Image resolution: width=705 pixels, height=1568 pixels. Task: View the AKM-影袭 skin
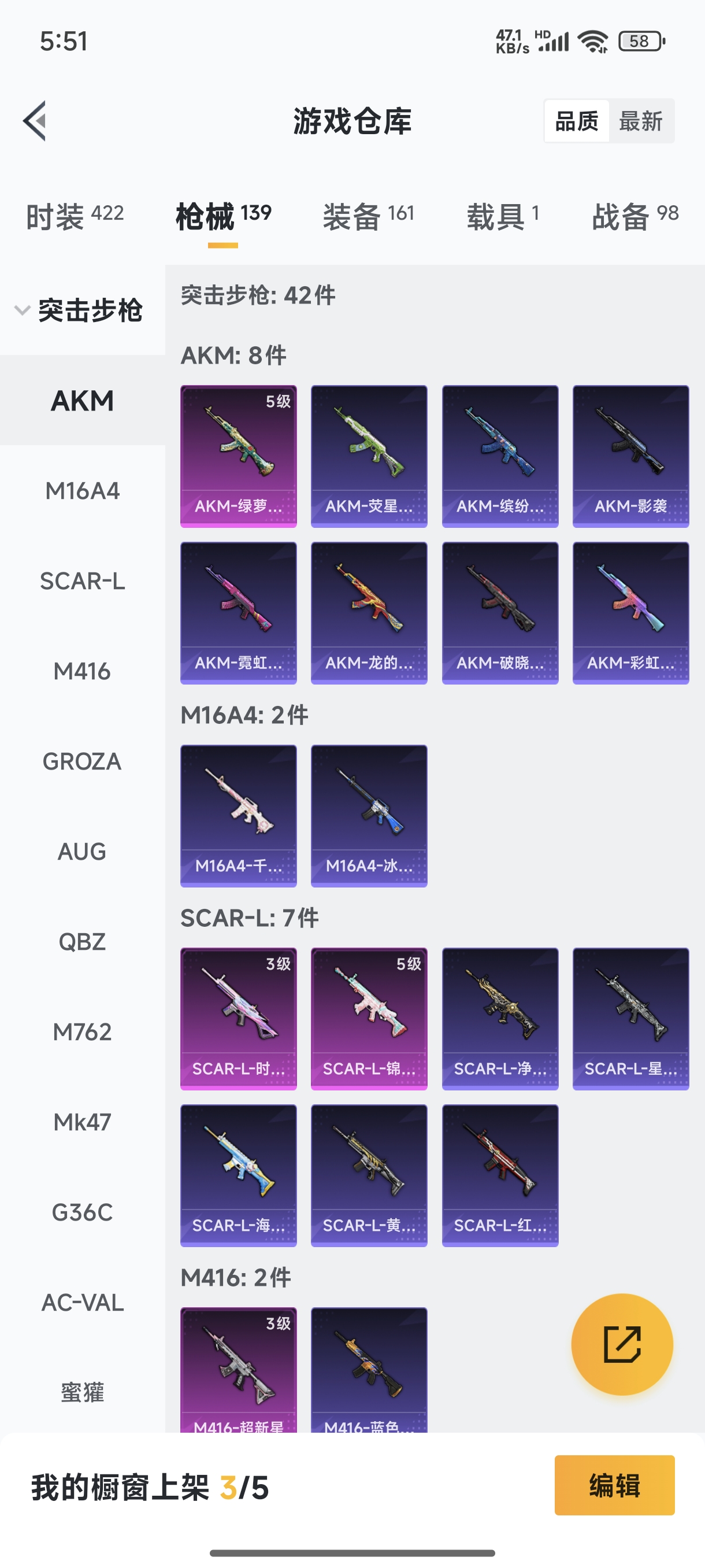[x=631, y=456]
